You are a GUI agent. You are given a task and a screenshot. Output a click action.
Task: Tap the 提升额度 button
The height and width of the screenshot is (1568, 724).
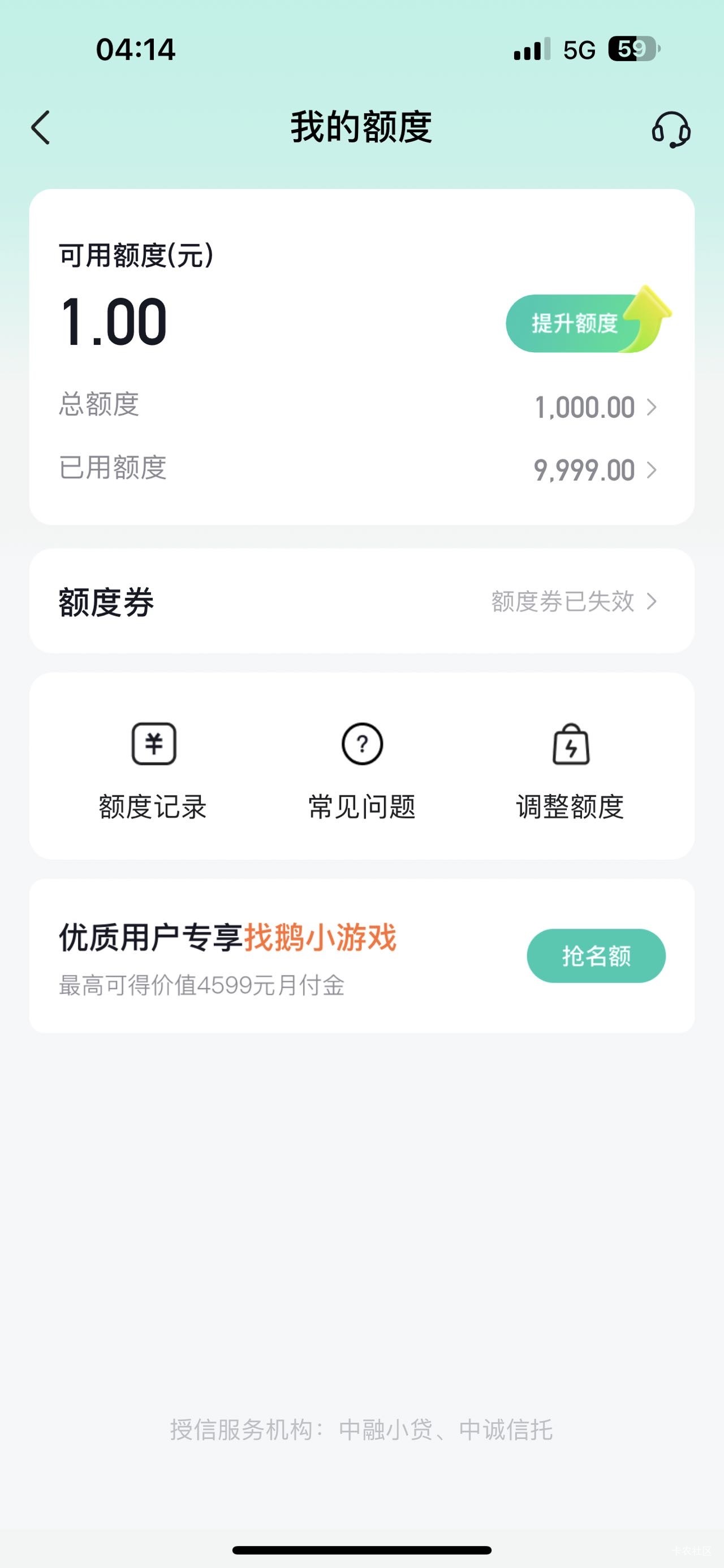click(575, 323)
